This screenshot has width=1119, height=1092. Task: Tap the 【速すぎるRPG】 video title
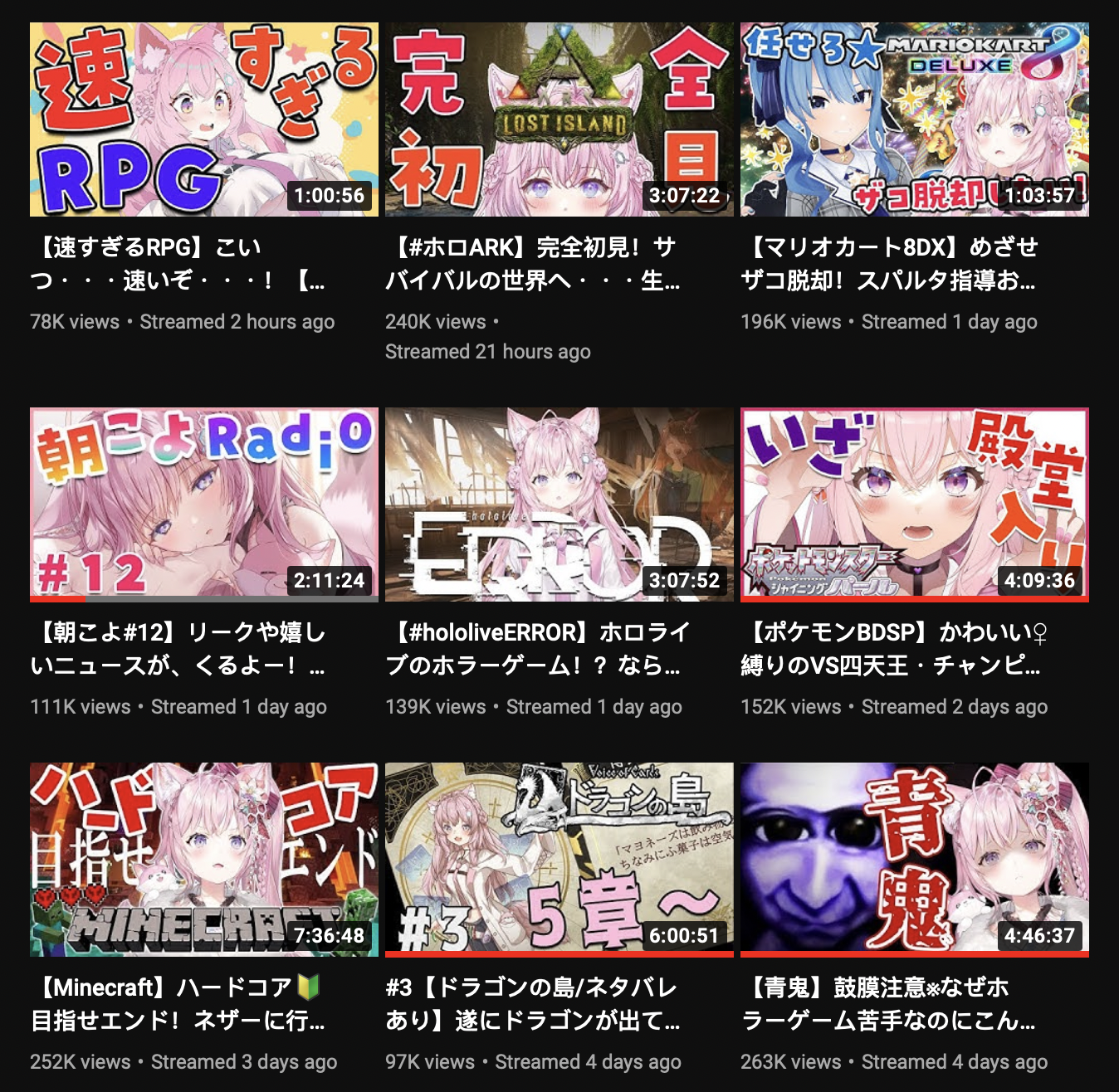tap(177, 264)
